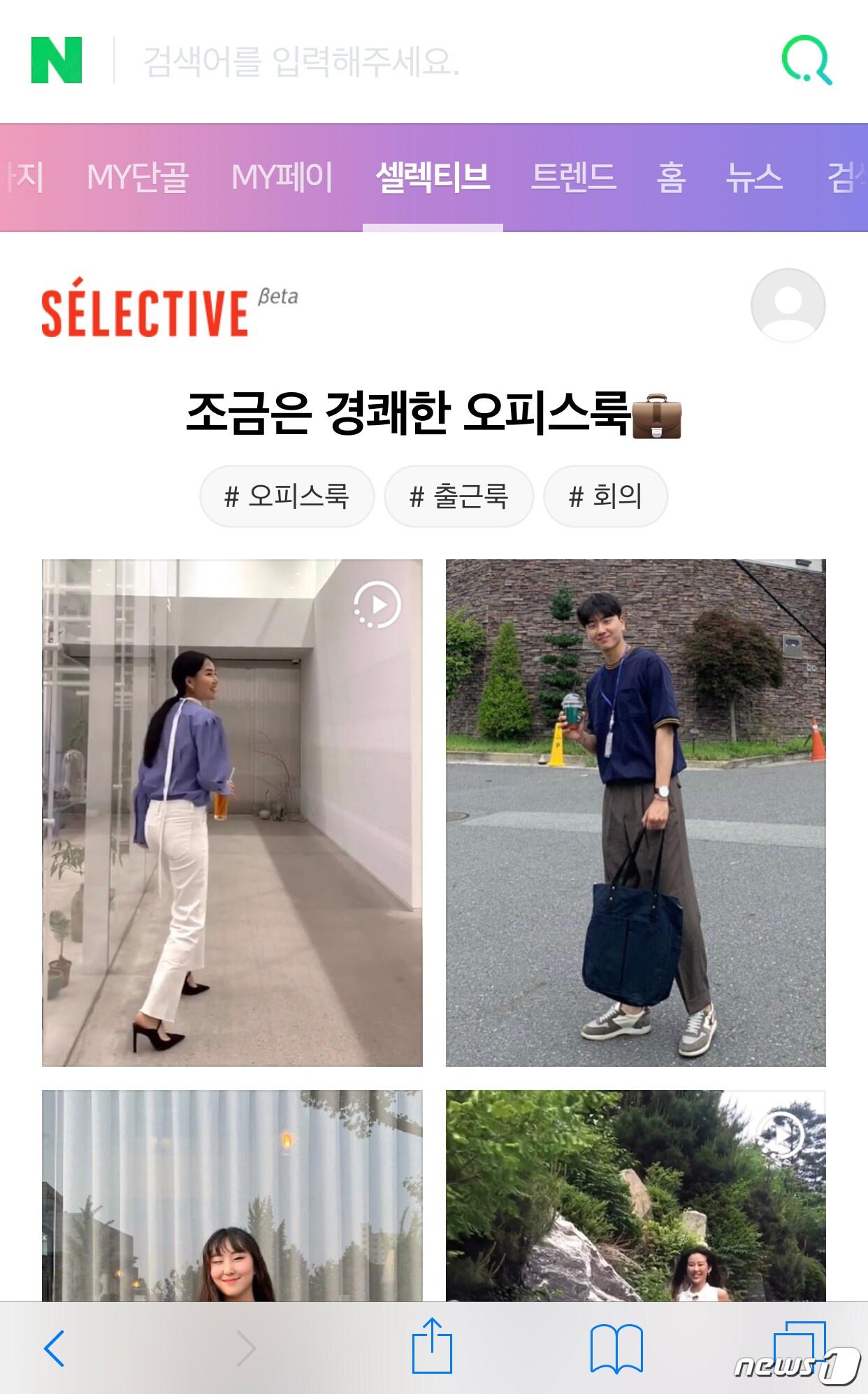
Task: Open the 뉴스 tab
Action: [754, 177]
